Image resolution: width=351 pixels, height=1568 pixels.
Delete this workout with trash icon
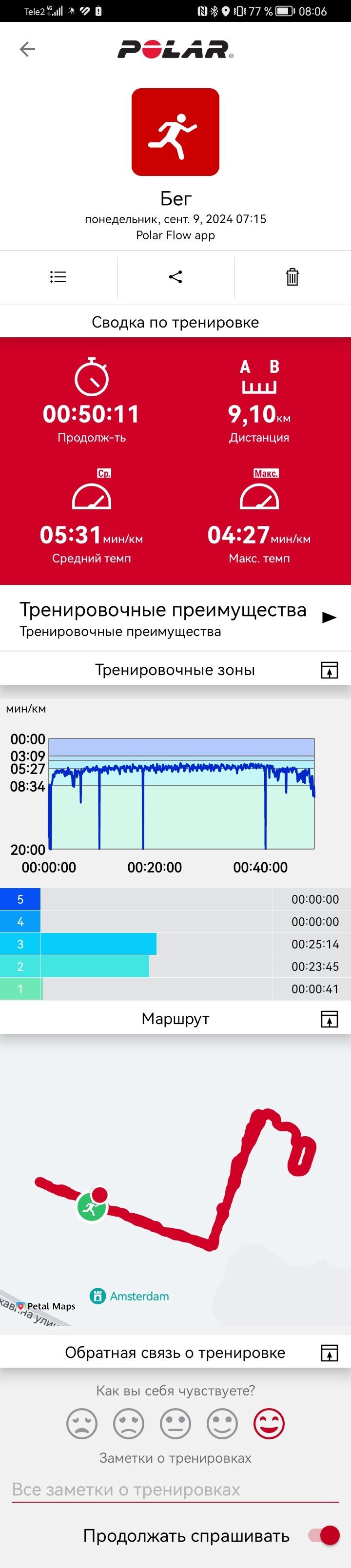[x=292, y=277]
